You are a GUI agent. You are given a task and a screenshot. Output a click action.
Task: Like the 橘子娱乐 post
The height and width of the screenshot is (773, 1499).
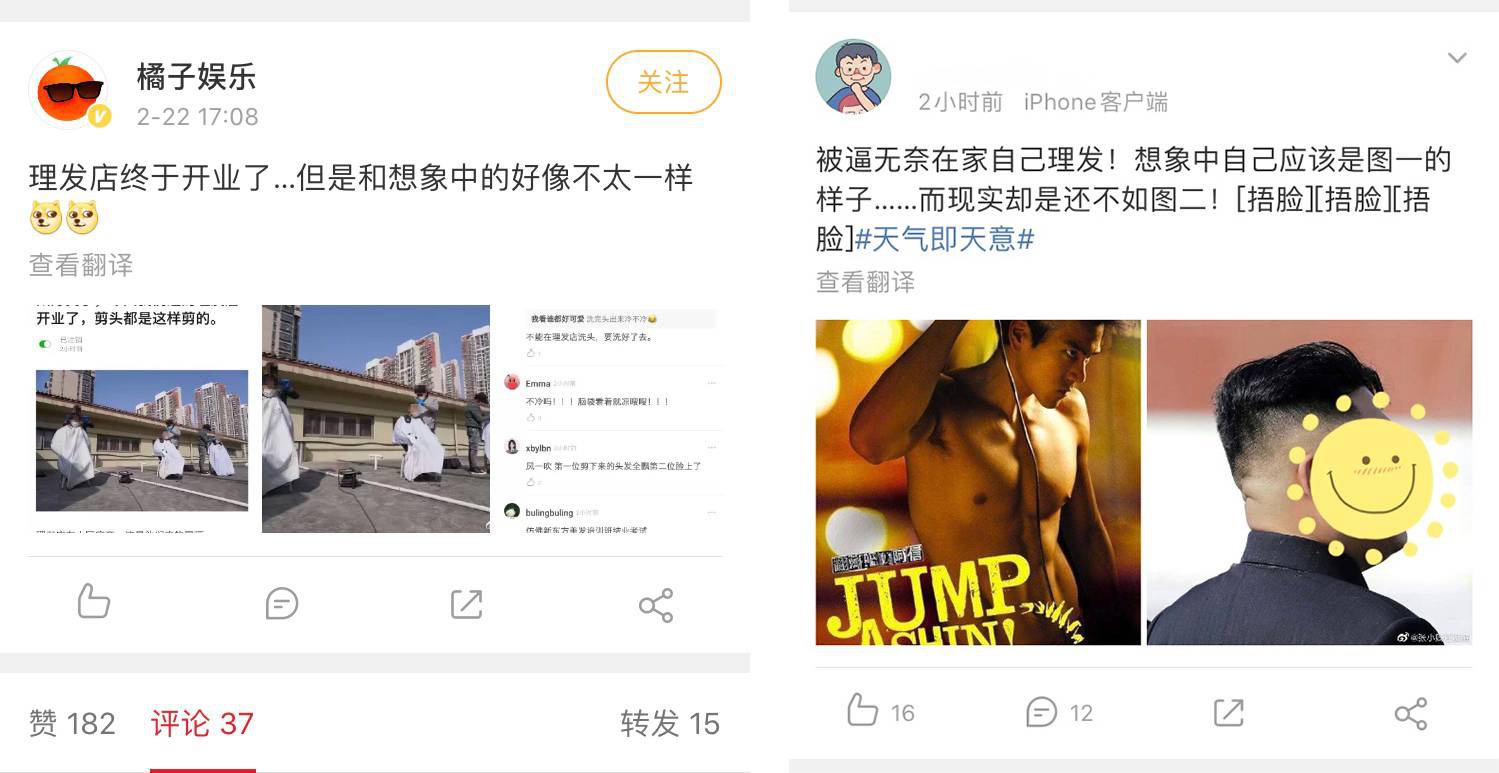(94, 603)
